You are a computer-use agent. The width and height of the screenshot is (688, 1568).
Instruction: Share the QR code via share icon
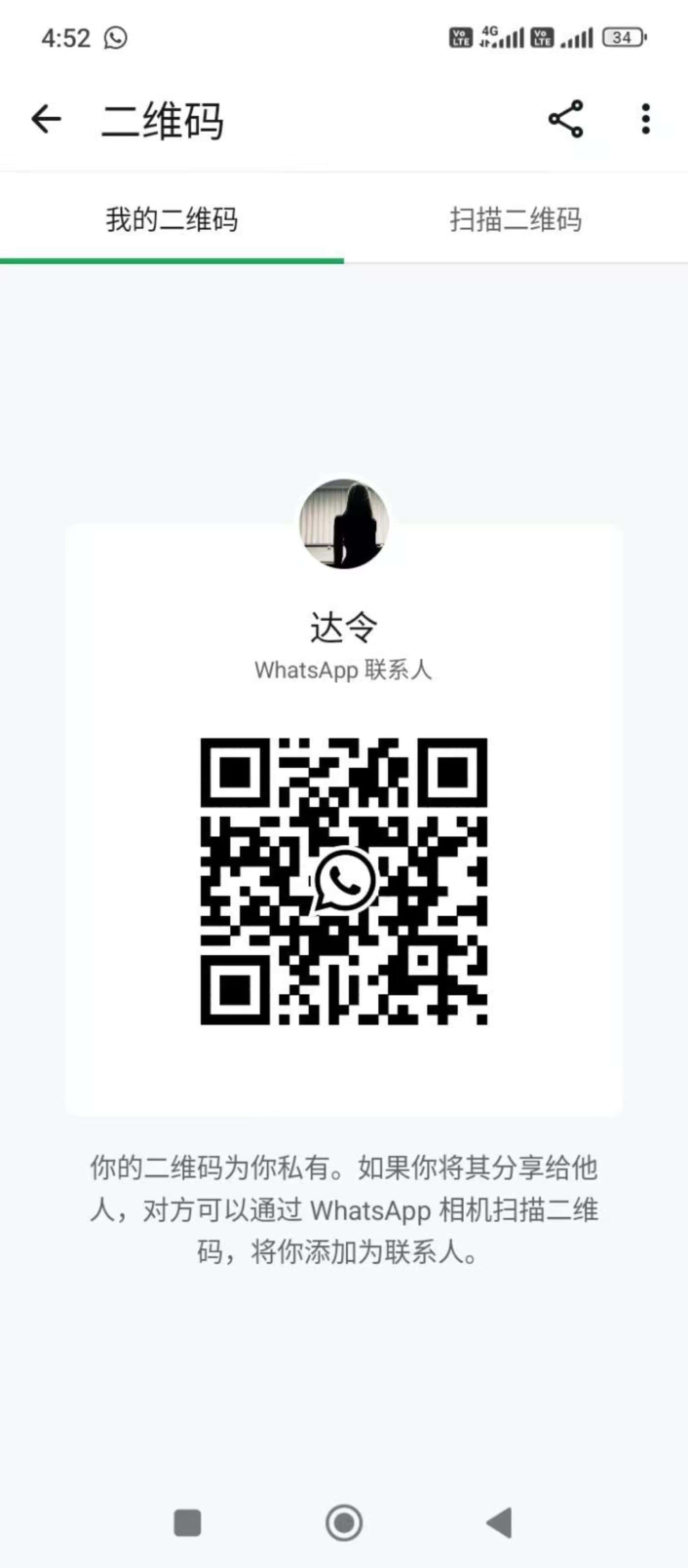point(566,118)
